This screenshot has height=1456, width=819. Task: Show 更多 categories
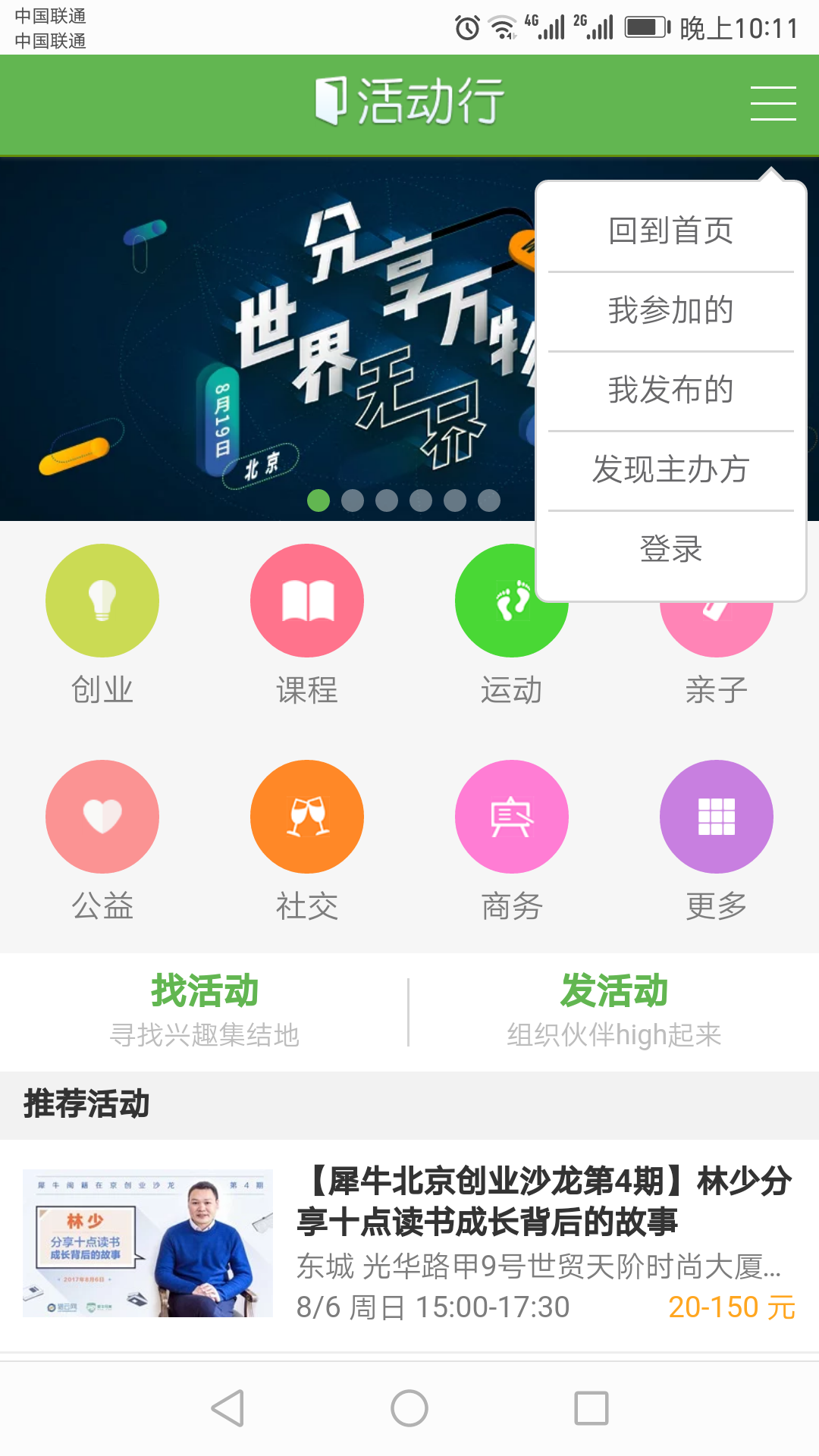pos(717,841)
